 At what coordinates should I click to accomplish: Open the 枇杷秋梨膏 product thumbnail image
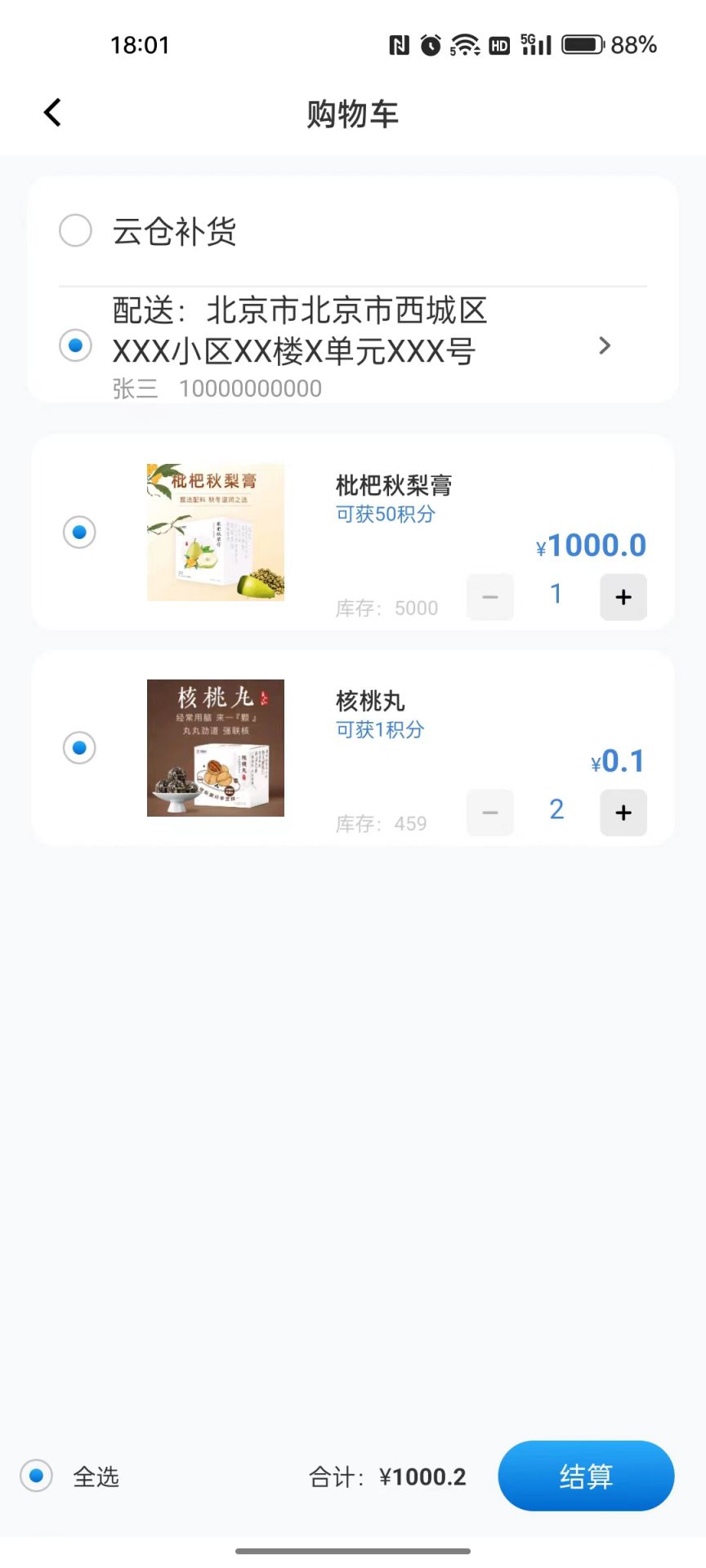tap(215, 532)
